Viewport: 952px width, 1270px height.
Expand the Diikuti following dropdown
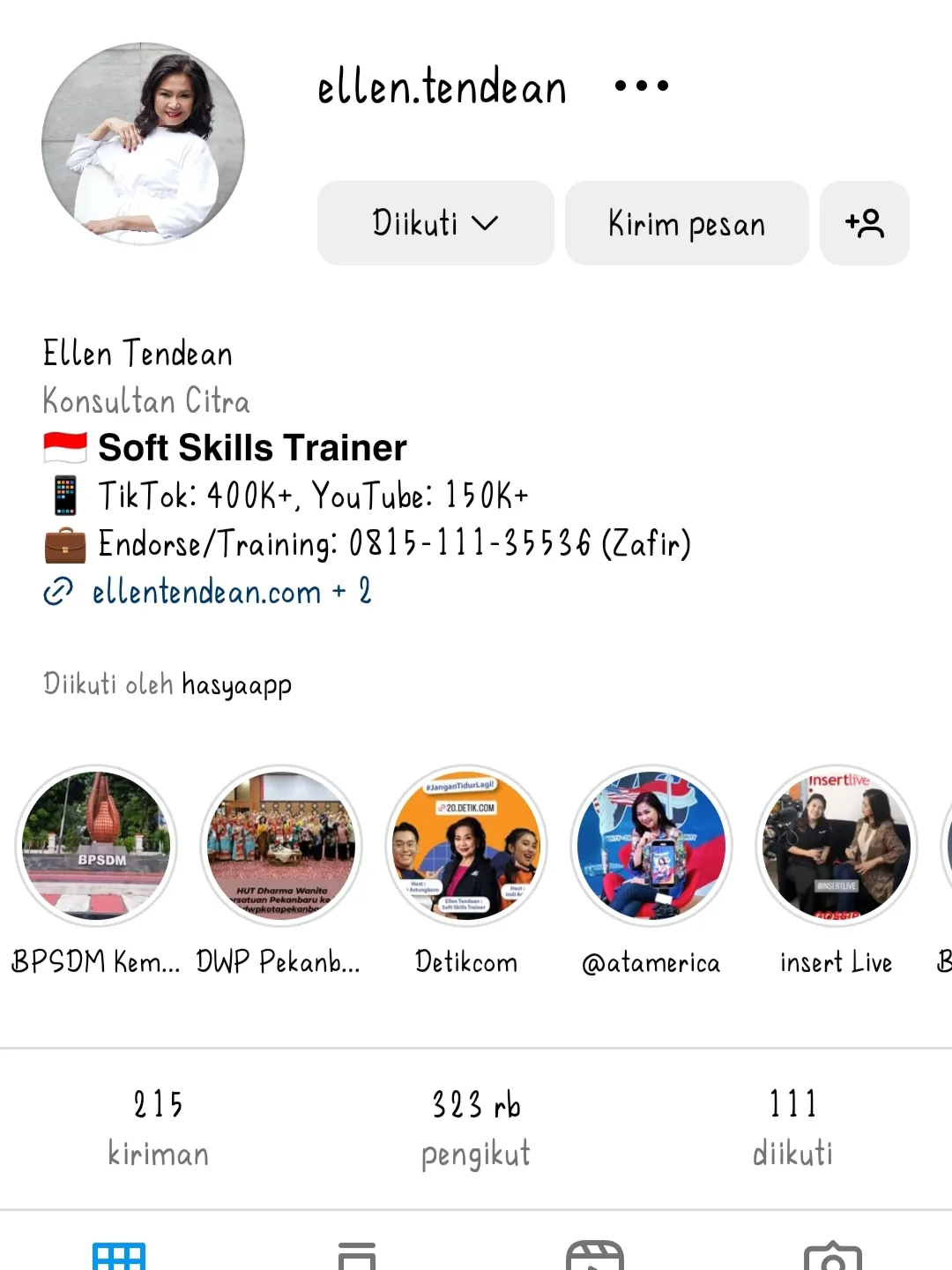435,223
